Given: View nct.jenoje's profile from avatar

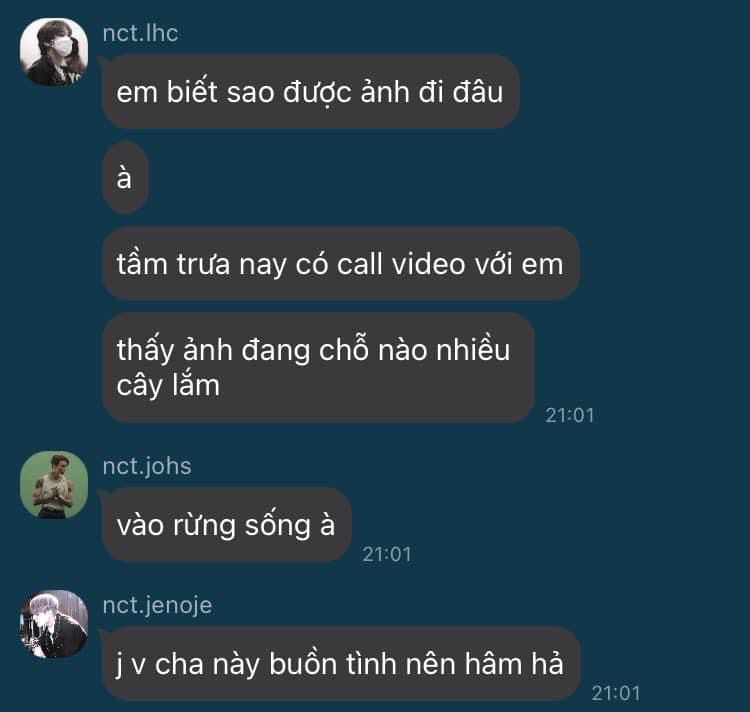Looking at the screenshot, I should 54,624.
